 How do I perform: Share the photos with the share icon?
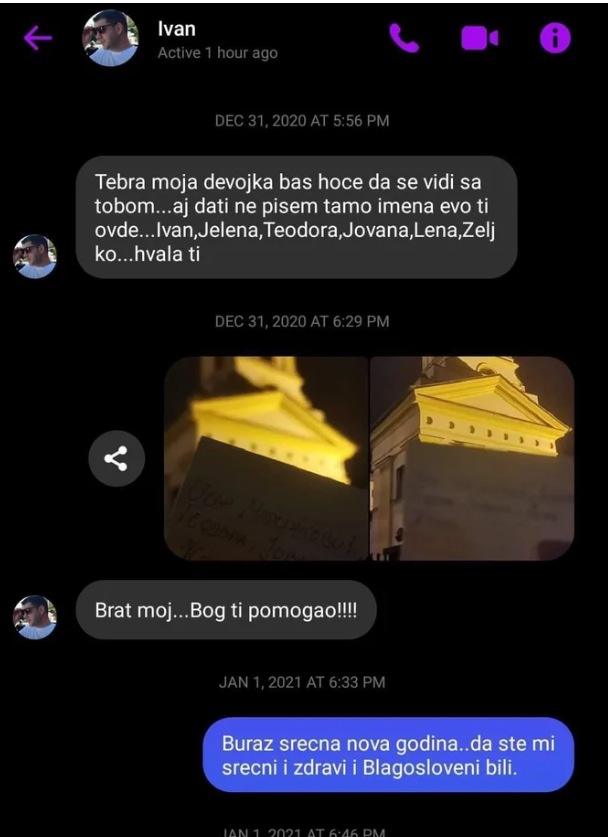pyautogui.click(x=117, y=459)
